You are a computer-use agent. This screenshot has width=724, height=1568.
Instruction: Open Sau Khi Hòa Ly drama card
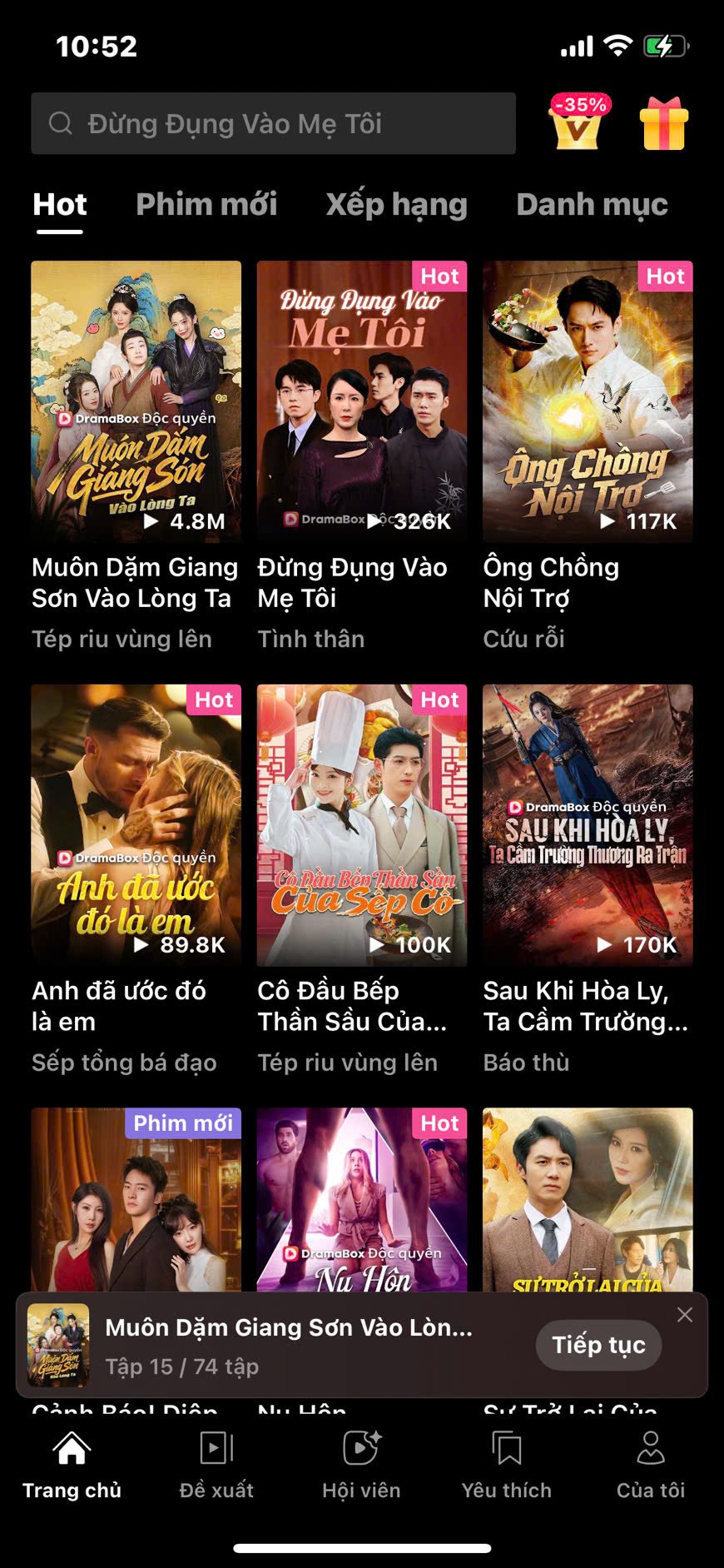click(588, 824)
